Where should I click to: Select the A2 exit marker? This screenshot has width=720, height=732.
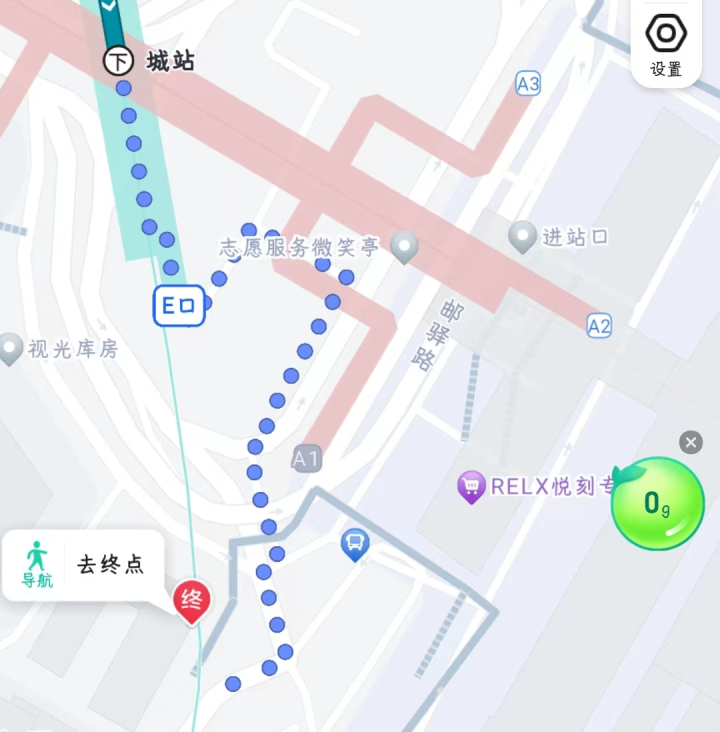[x=599, y=326]
